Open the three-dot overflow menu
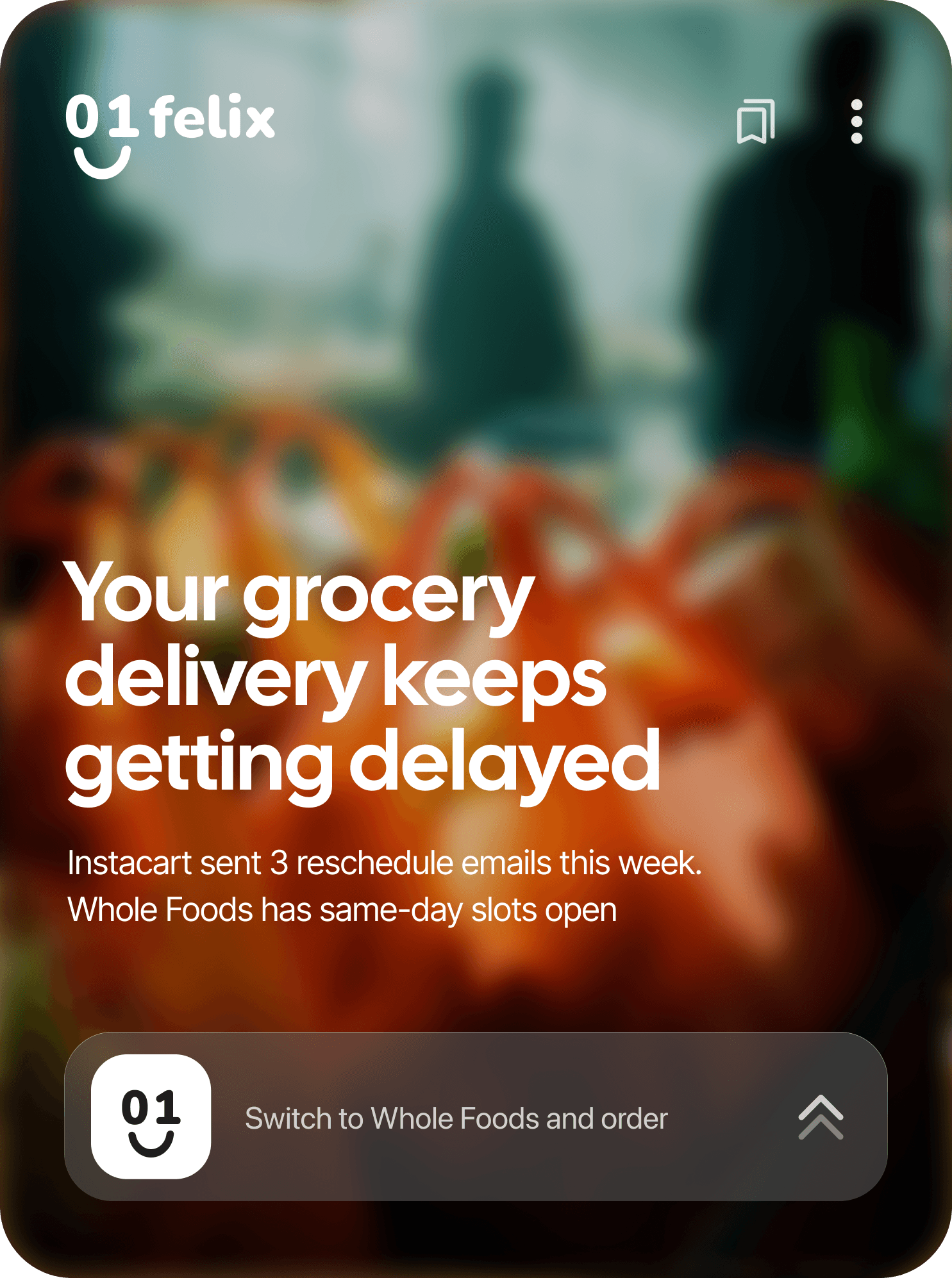Screen dimensions: 952x1278 coord(856,121)
